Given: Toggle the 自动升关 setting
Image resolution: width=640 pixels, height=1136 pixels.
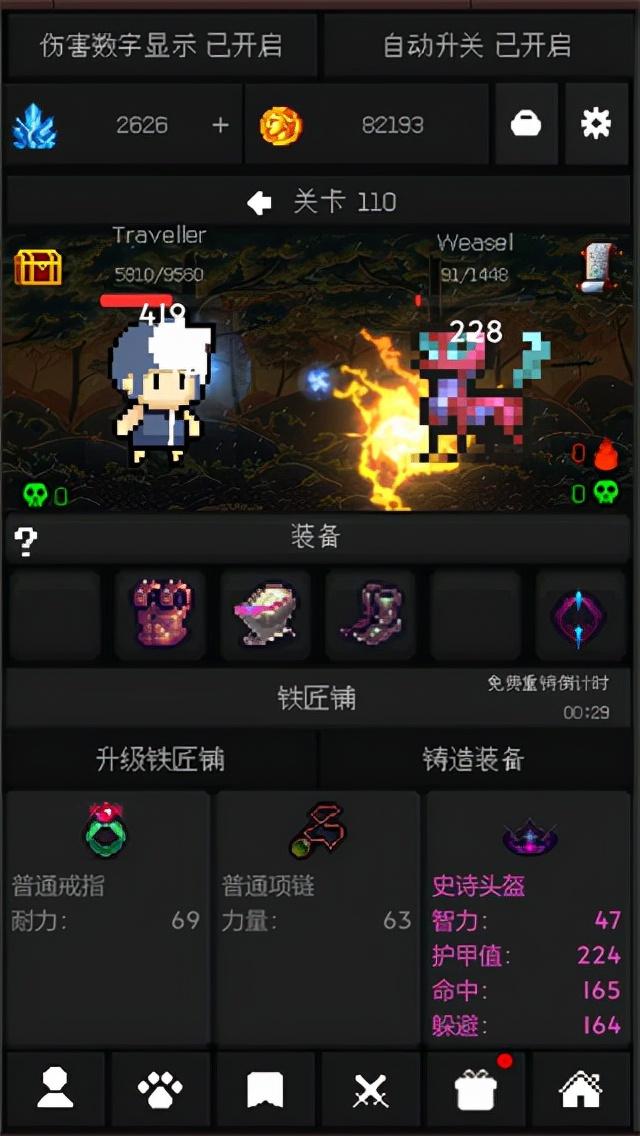Looking at the screenshot, I should click(x=477, y=46).
